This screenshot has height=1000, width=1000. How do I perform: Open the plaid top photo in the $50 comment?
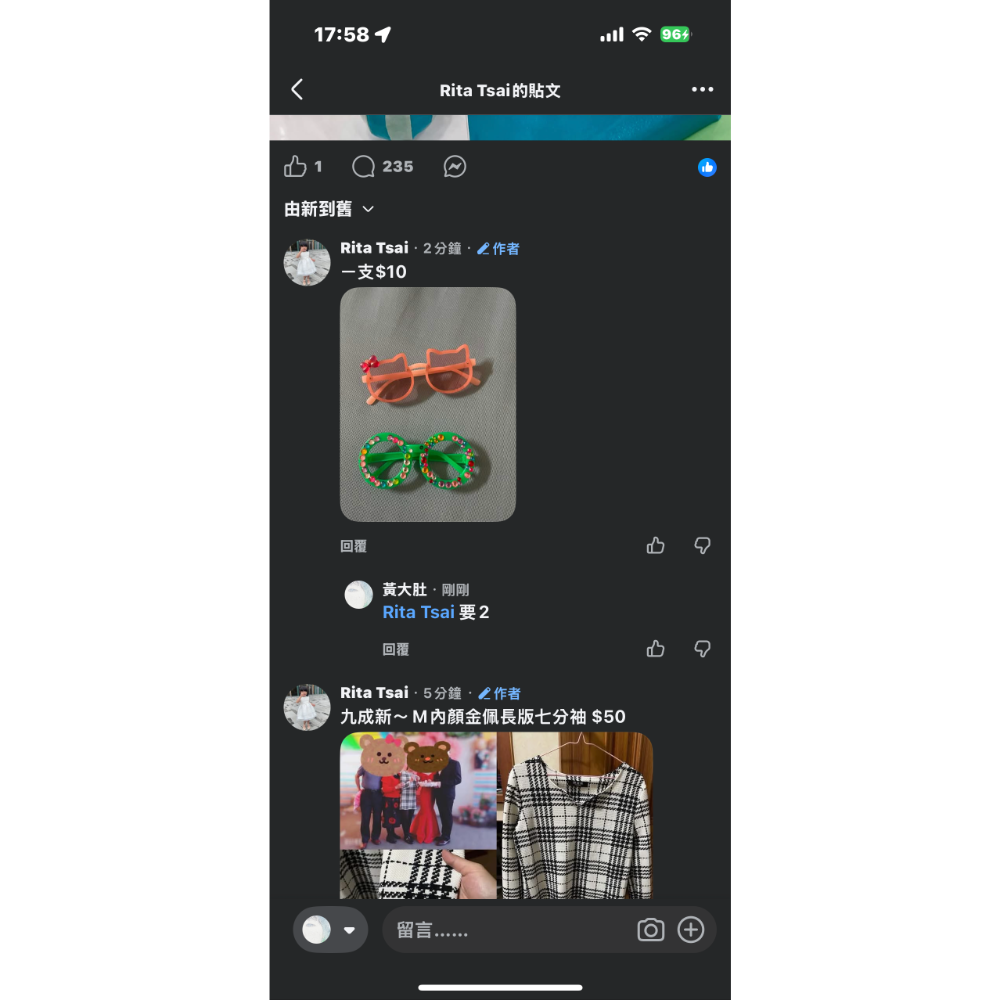pyautogui.click(x=576, y=816)
